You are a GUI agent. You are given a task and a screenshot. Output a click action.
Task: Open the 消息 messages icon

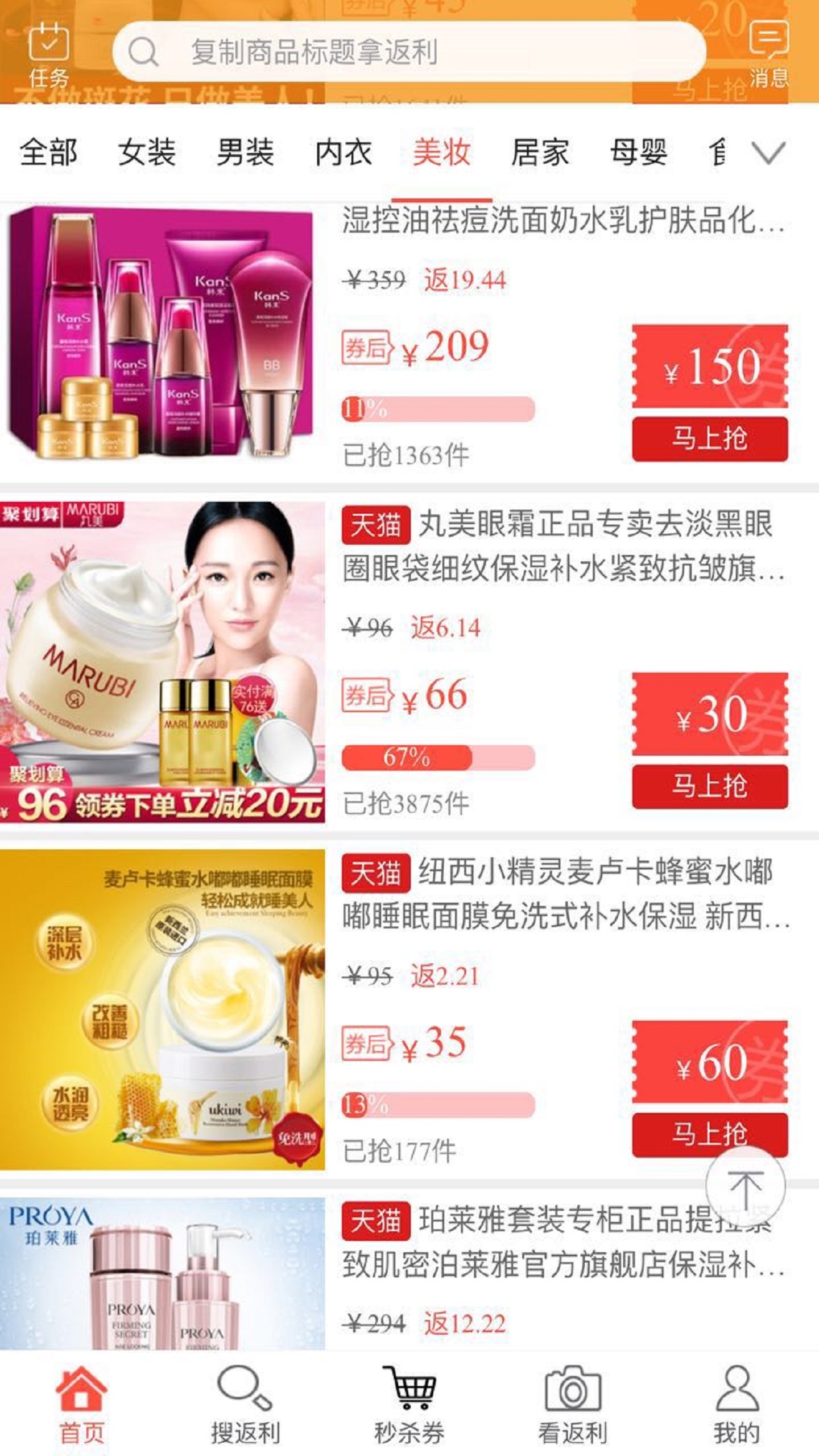coord(769,54)
